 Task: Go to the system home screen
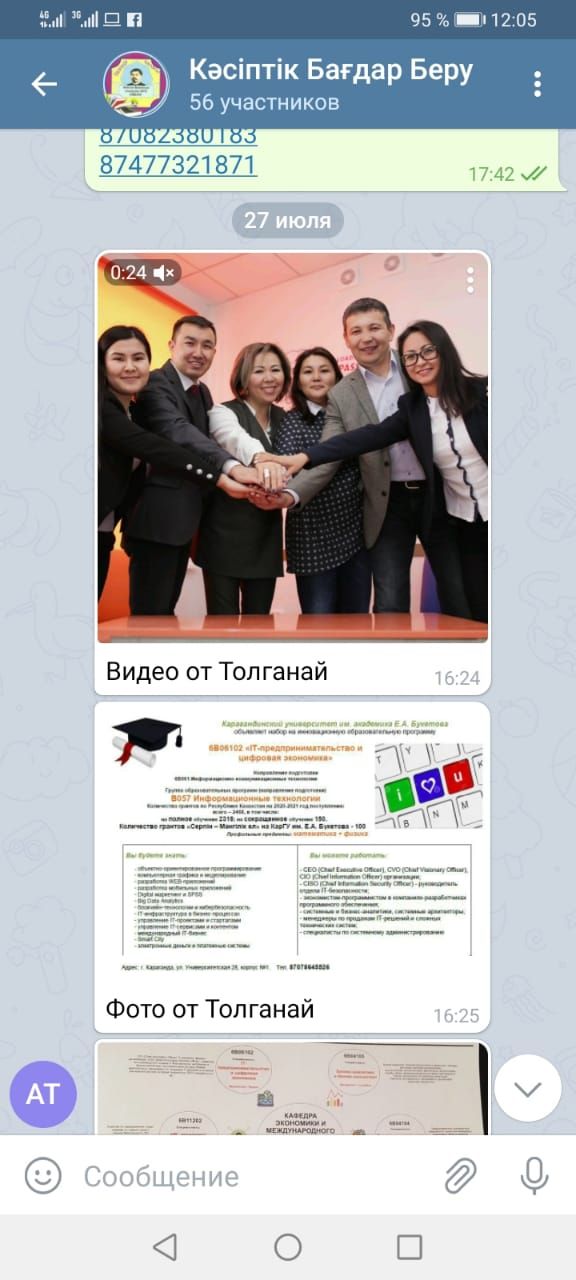pyautogui.click(x=288, y=1246)
